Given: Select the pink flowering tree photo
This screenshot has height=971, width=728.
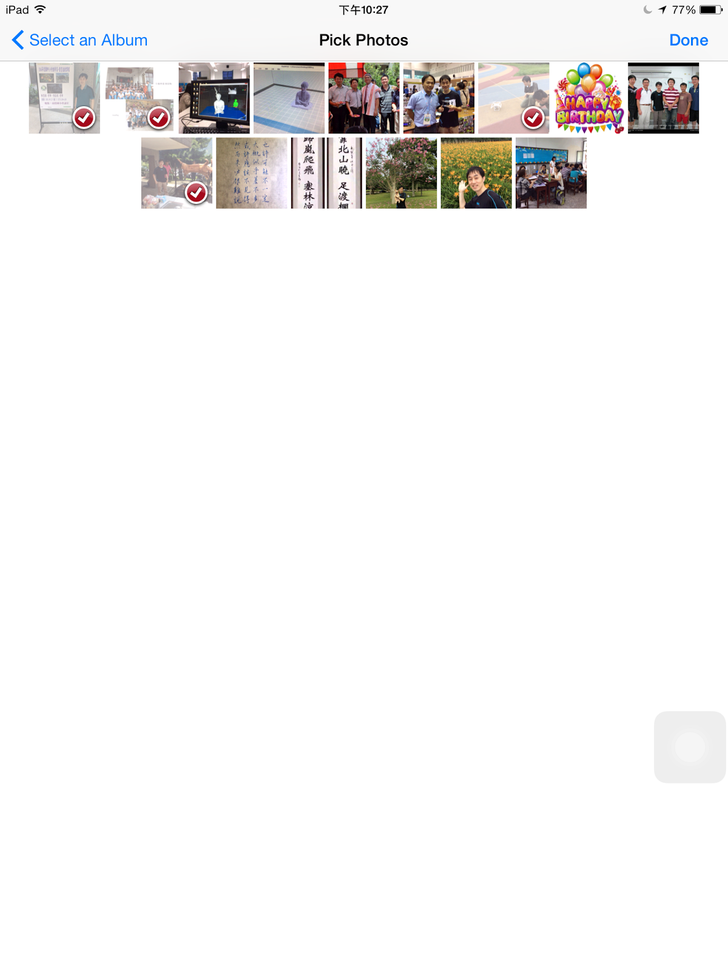Looking at the screenshot, I should 401,173.
